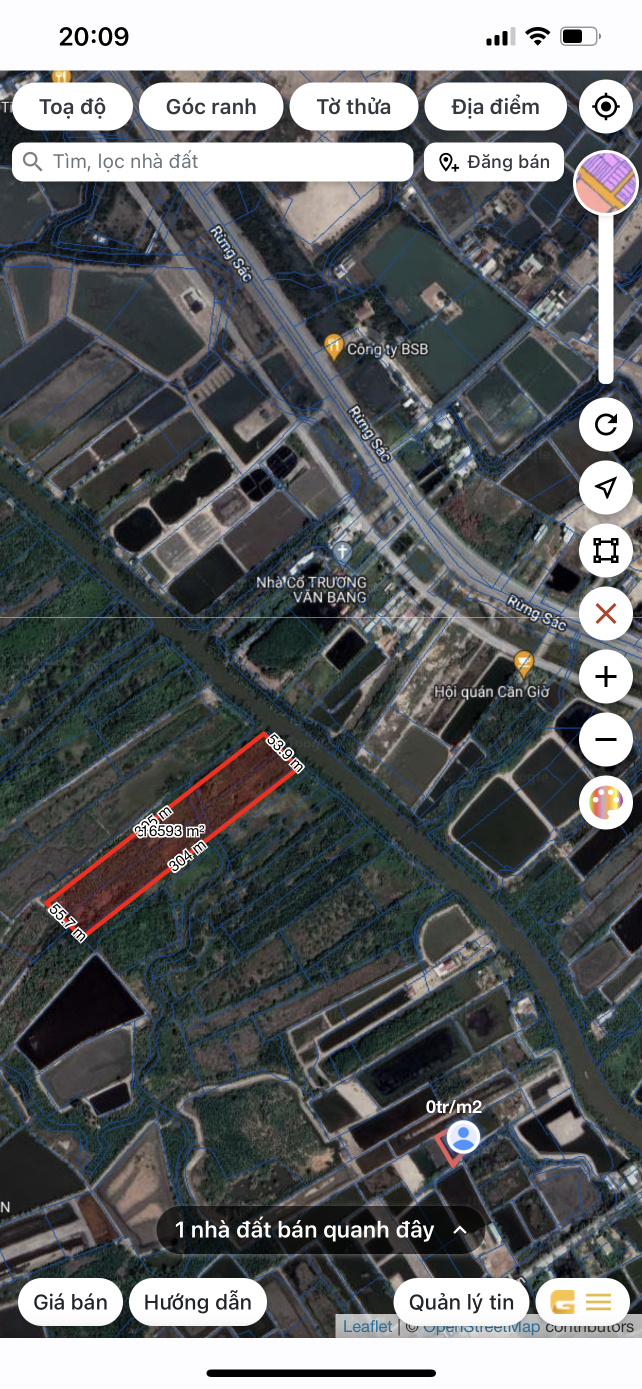The width and height of the screenshot is (642, 1389).
Task: Open the Giá bán button
Action: 70,1302
